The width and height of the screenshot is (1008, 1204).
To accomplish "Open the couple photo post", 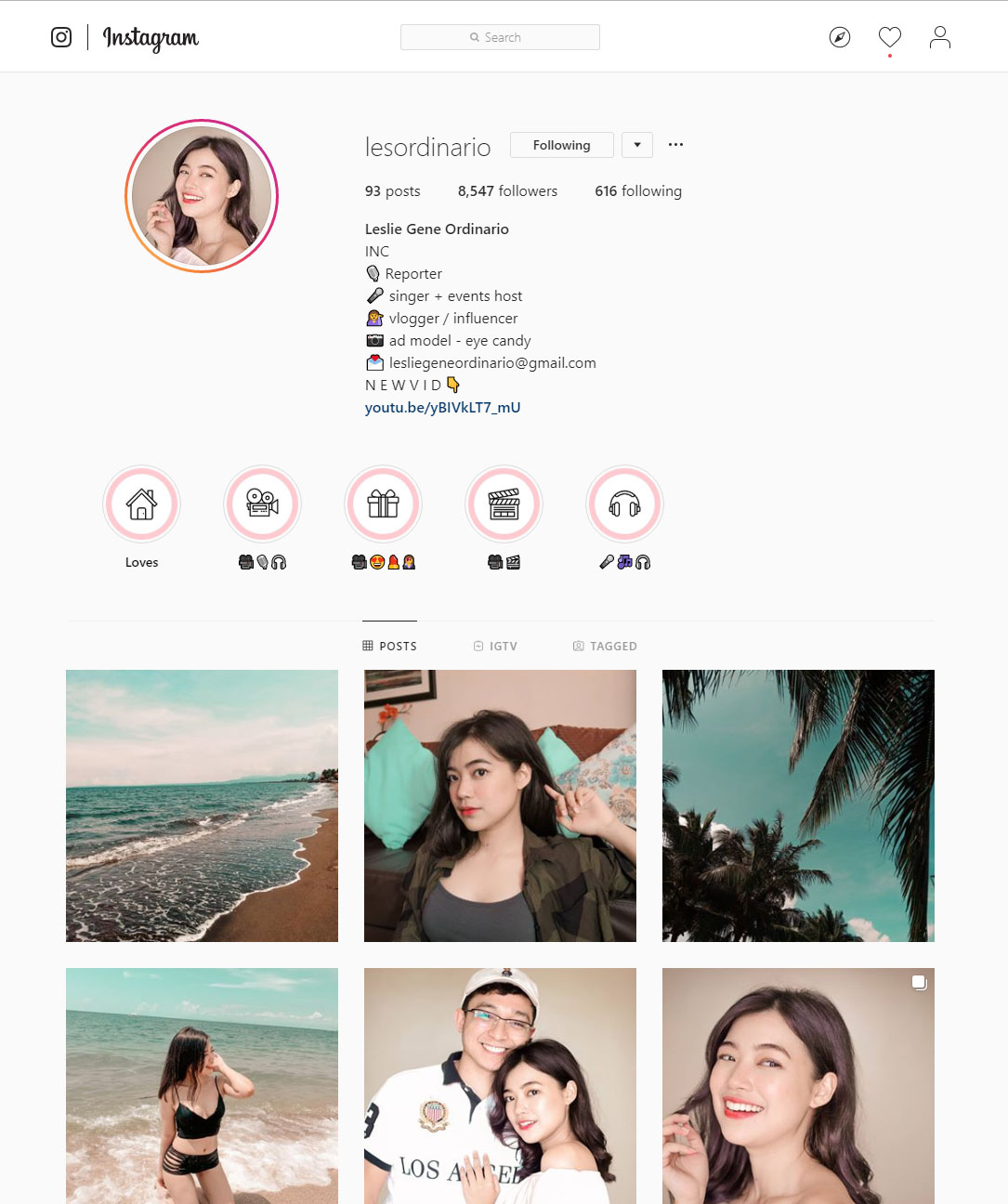I will (500, 1085).
